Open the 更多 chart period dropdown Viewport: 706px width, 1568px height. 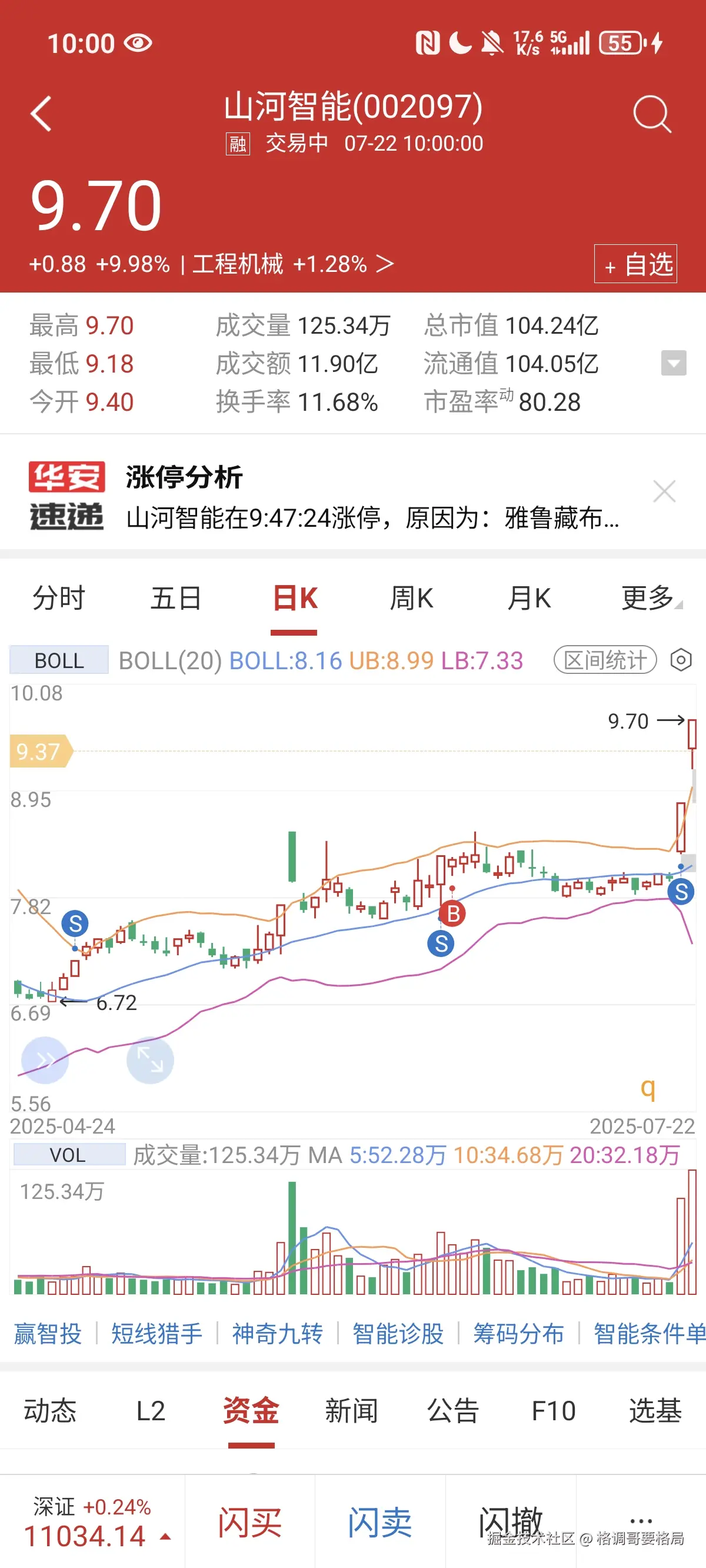pyautogui.click(x=648, y=598)
